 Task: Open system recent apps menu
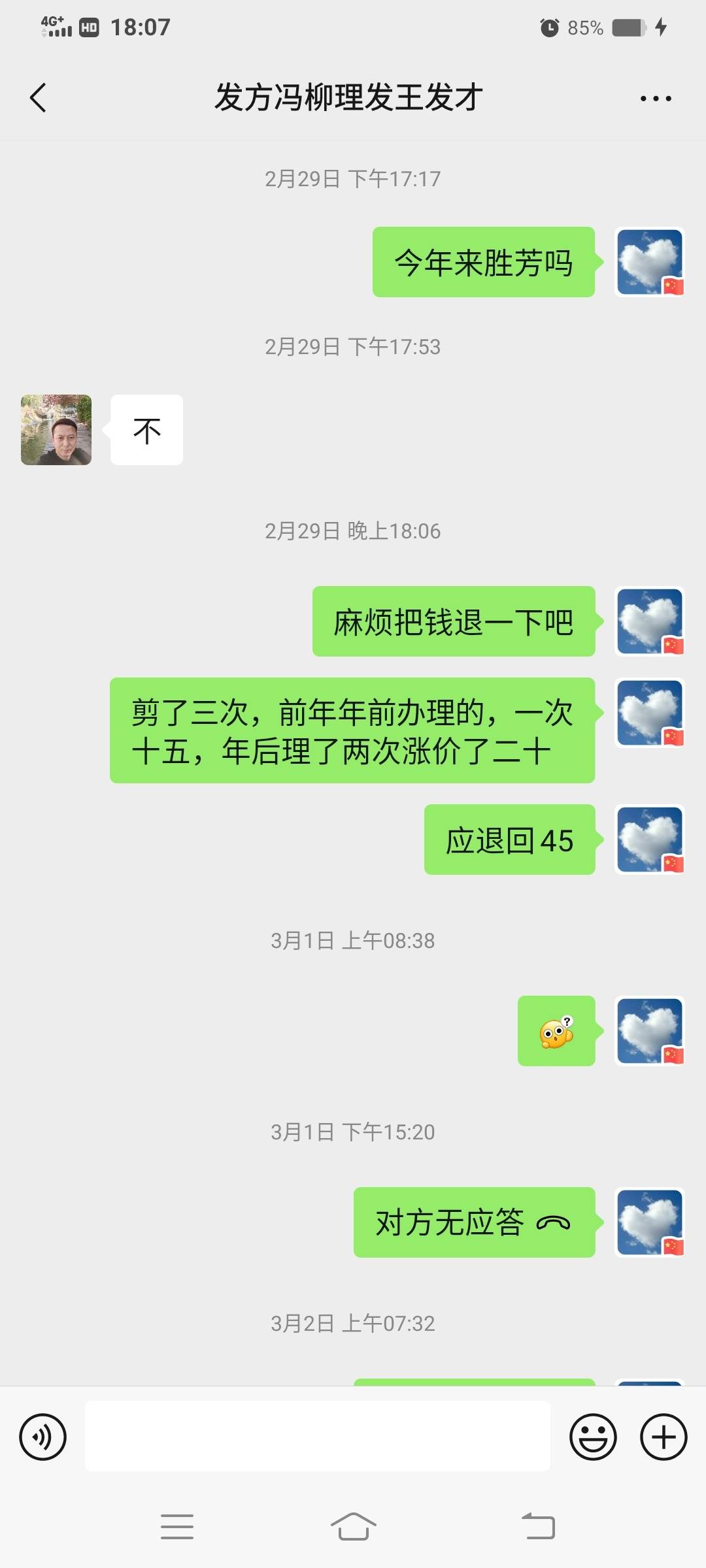pos(177,1526)
